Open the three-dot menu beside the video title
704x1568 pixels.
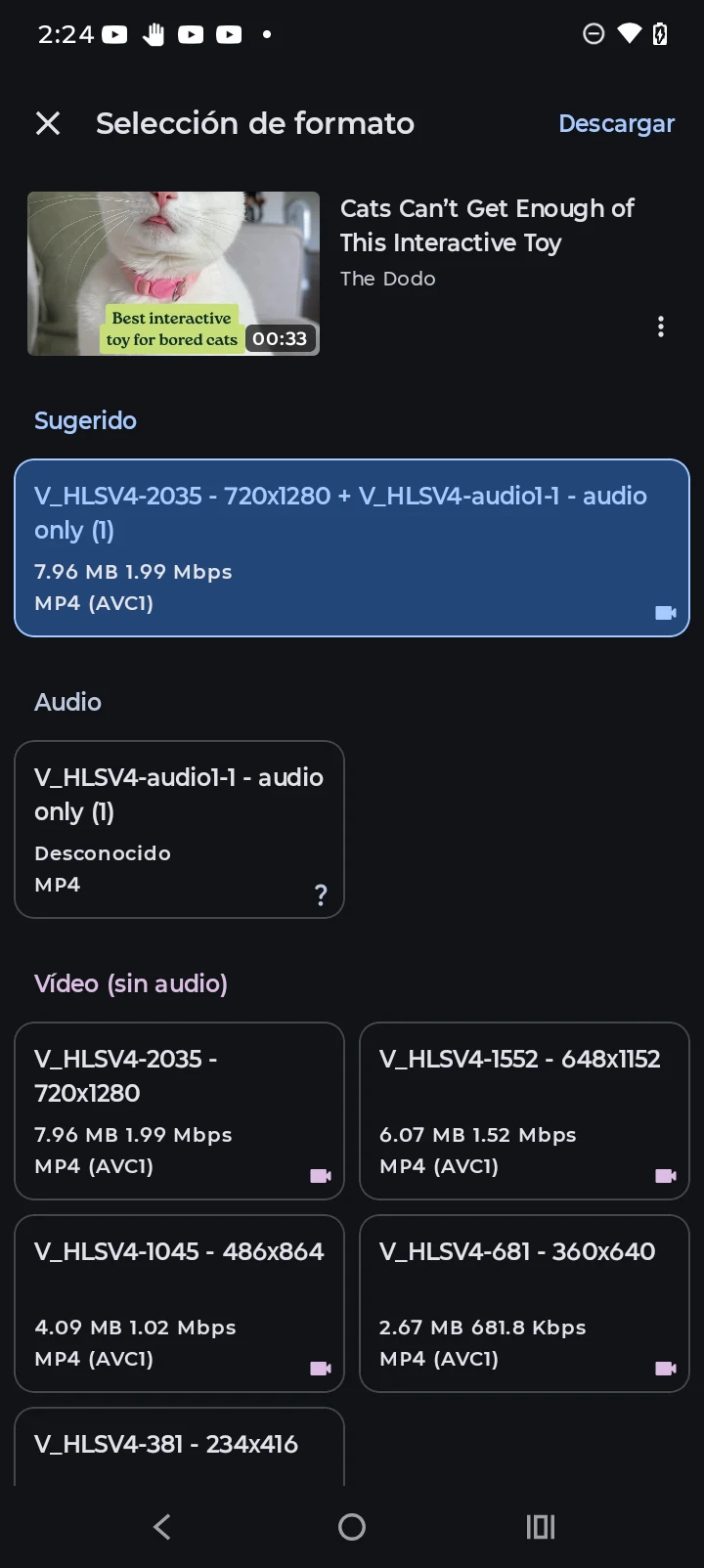click(x=661, y=327)
